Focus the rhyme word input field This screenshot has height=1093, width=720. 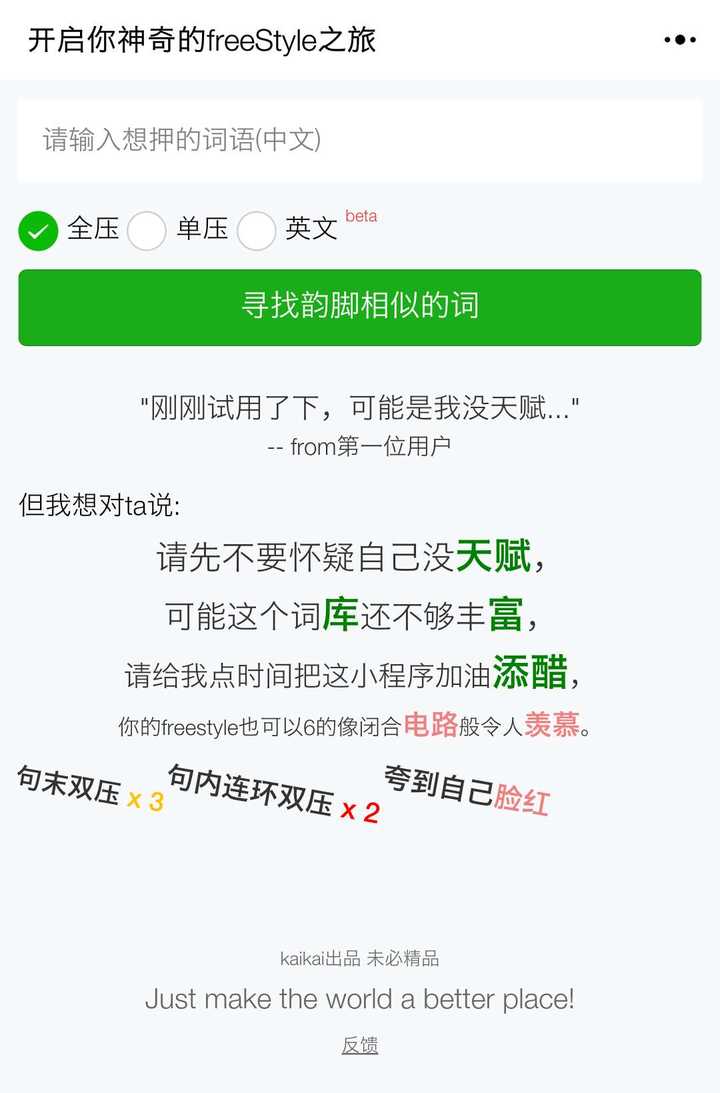pos(360,140)
